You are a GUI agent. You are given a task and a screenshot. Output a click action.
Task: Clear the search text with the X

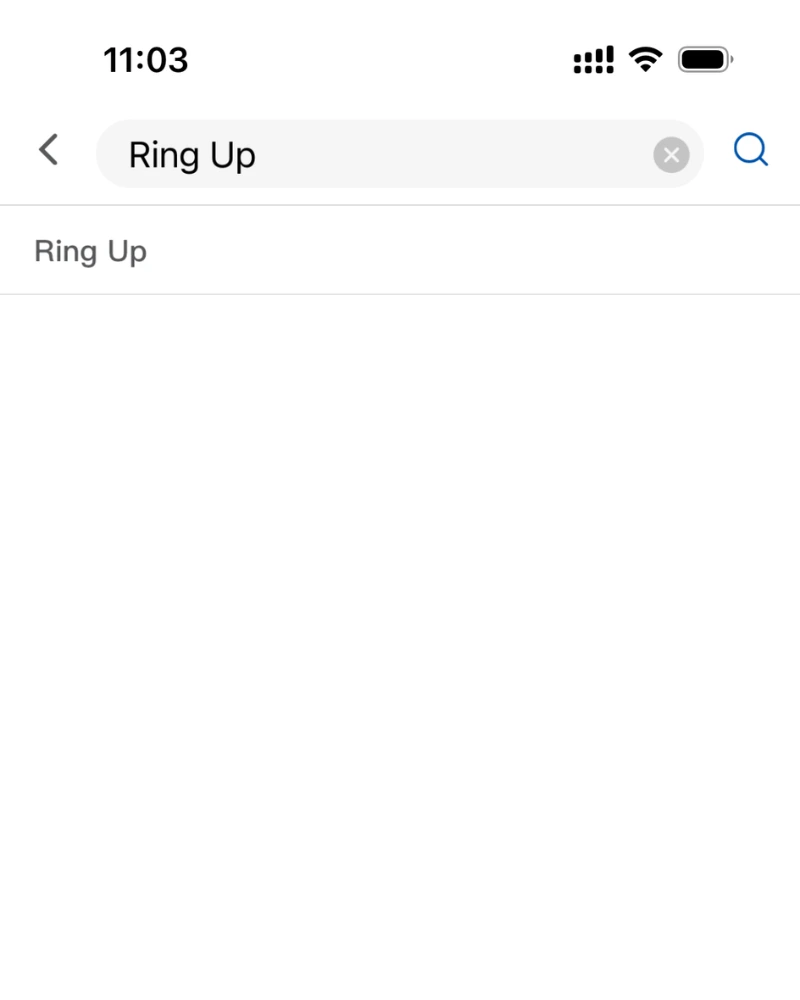[x=671, y=155]
